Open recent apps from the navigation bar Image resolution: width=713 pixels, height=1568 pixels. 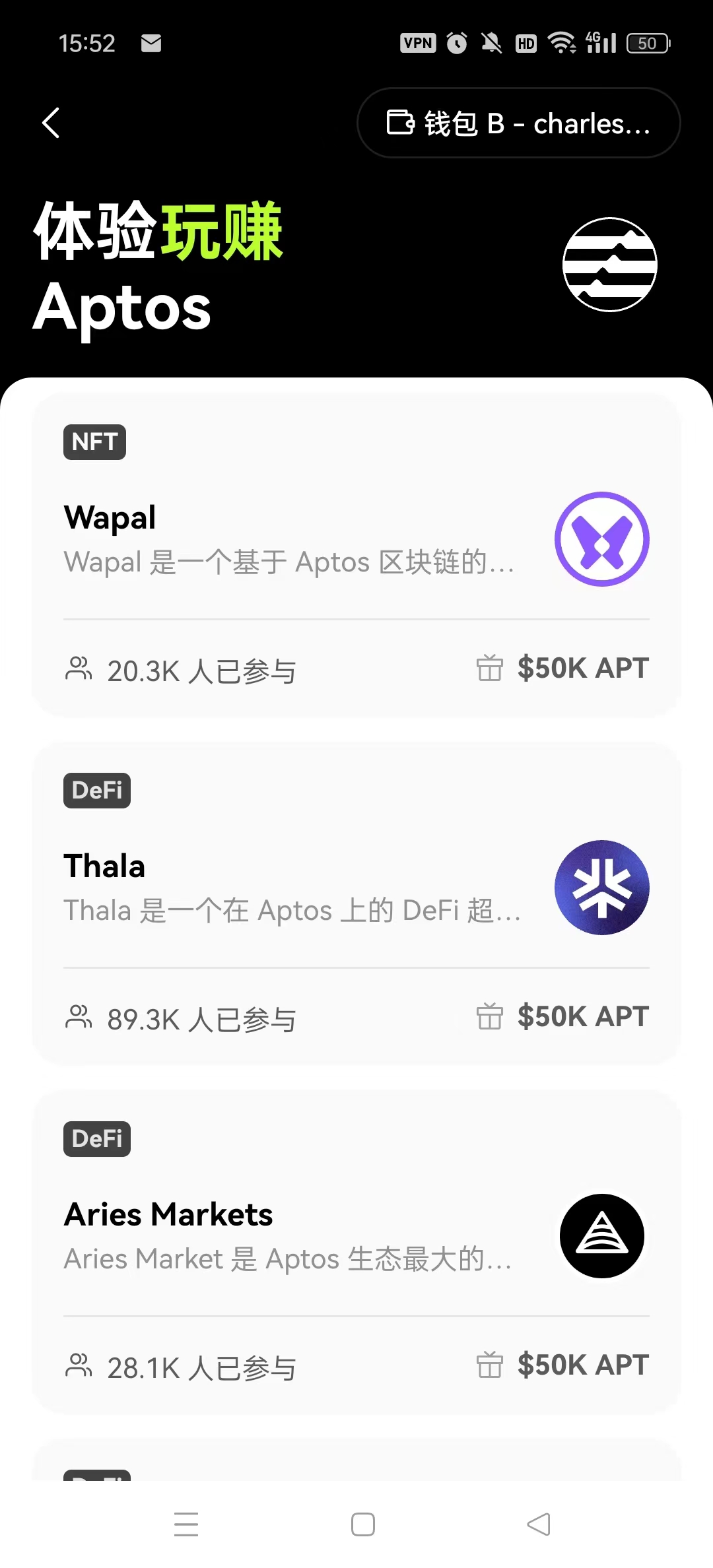click(x=186, y=1524)
